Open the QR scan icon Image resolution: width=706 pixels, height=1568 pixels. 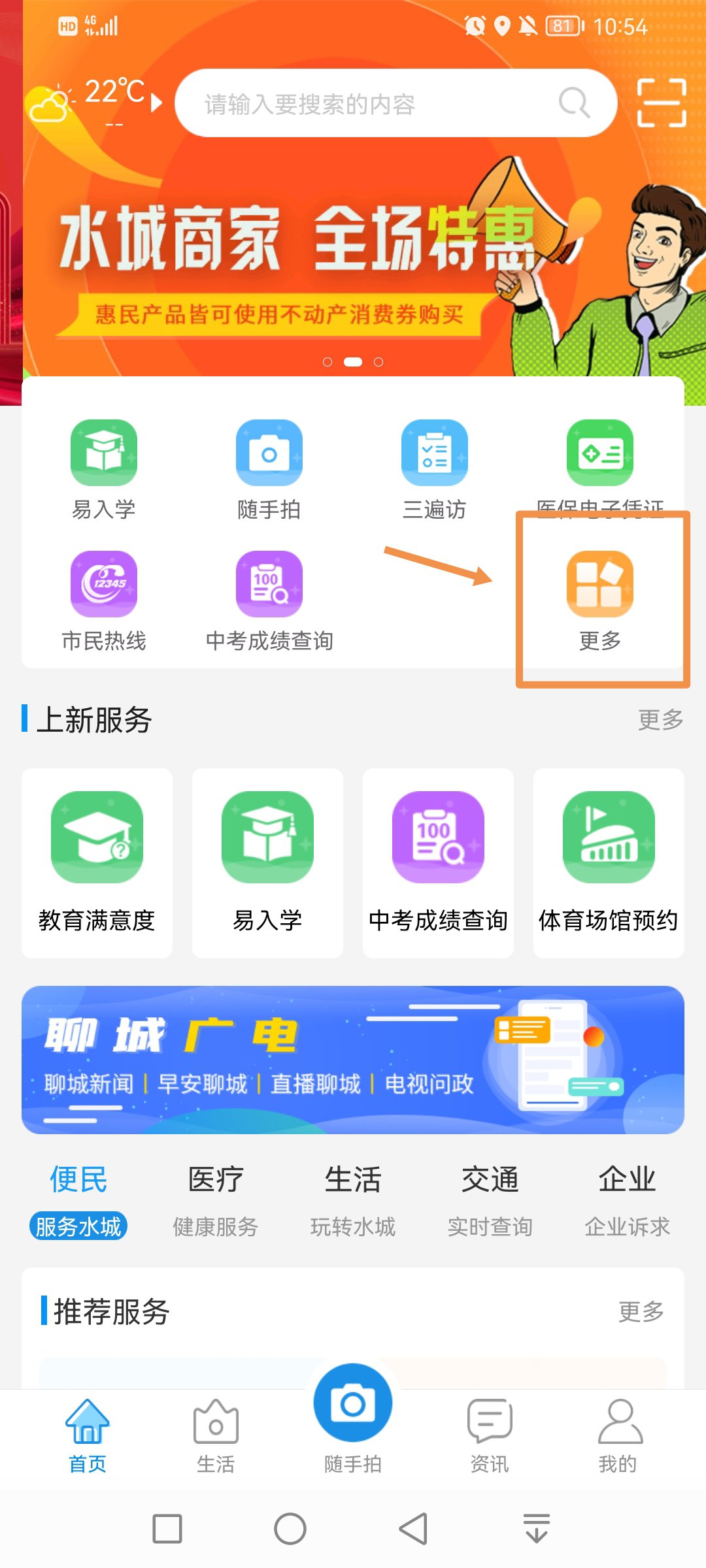662,103
